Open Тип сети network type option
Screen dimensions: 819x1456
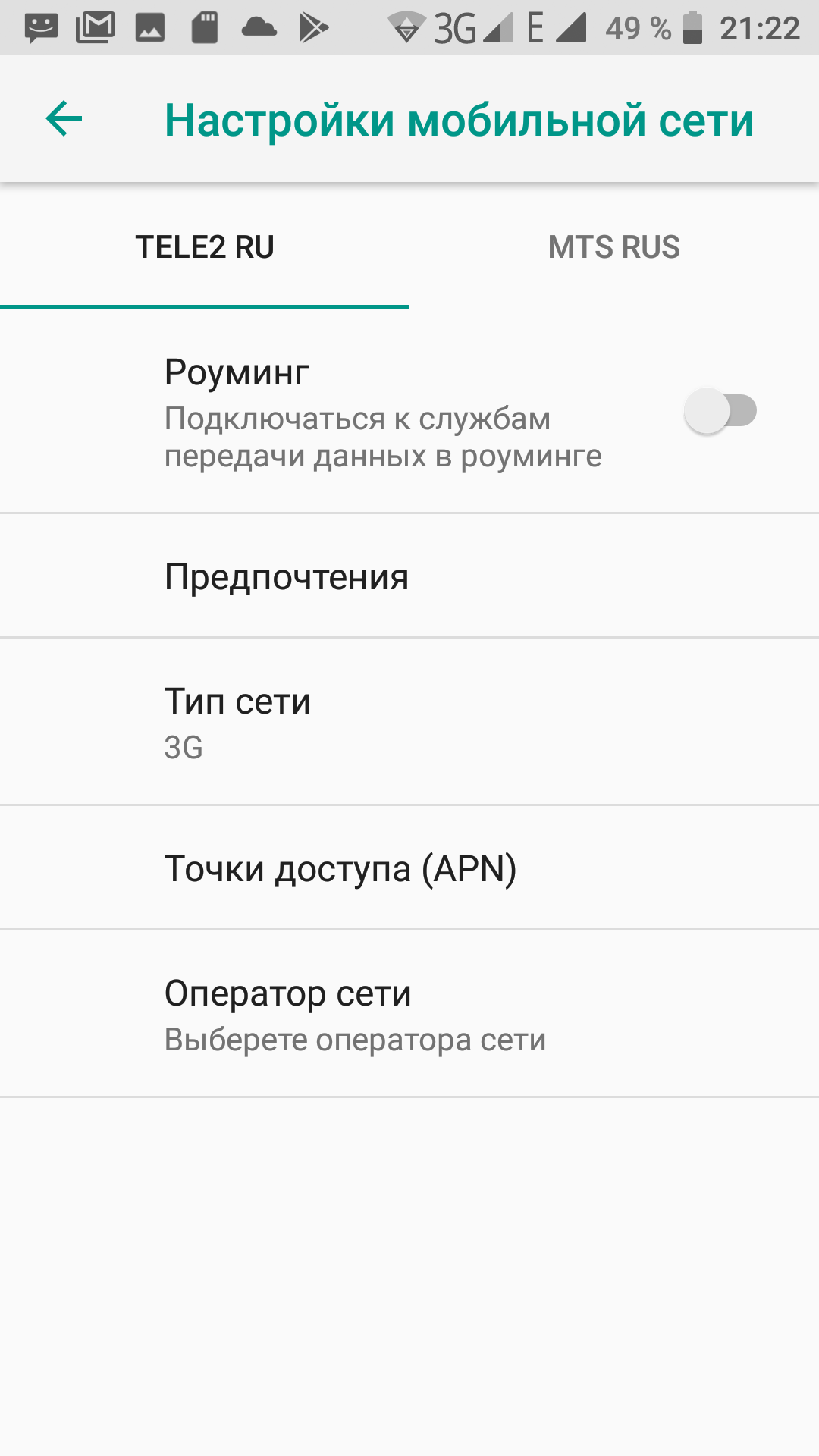(x=409, y=722)
